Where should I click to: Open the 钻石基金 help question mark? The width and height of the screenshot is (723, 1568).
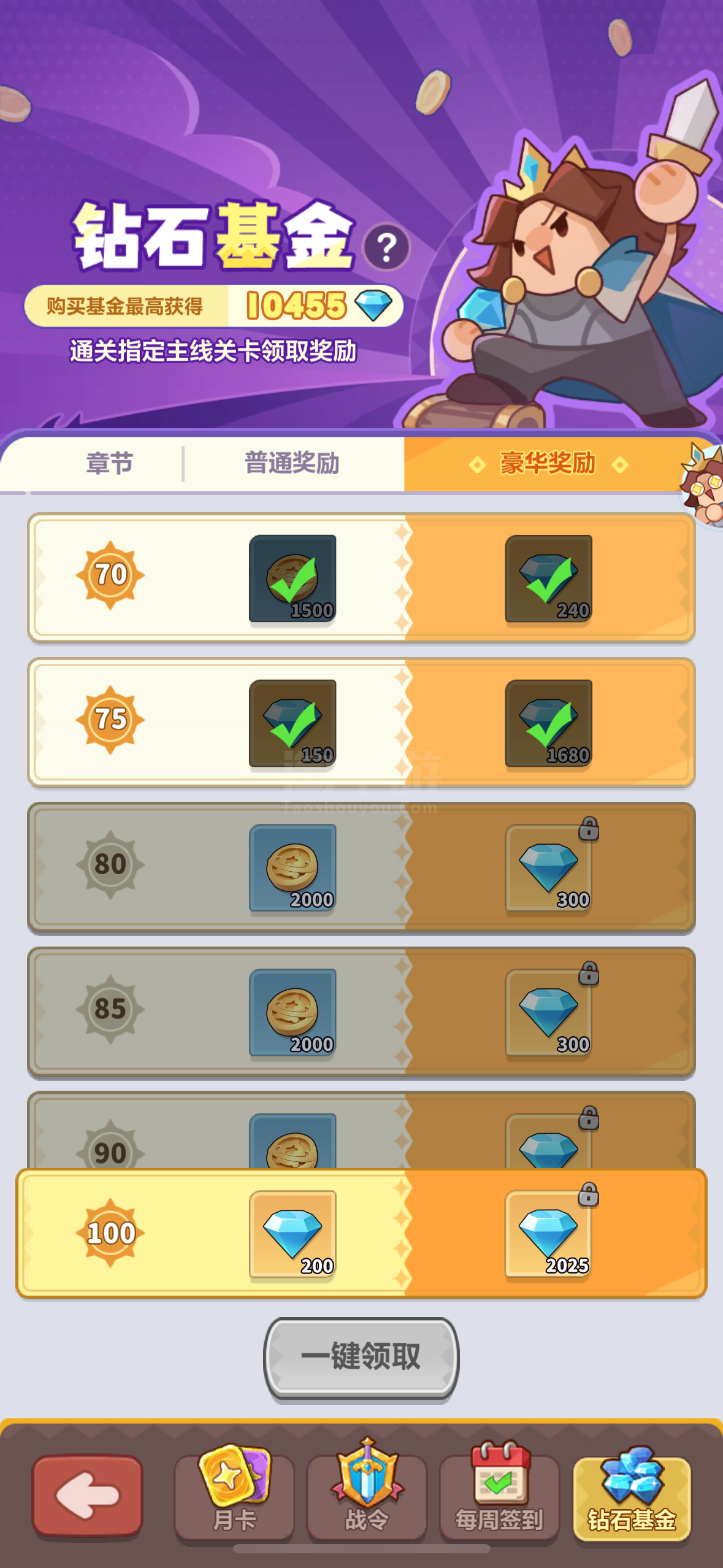coord(386,247)
